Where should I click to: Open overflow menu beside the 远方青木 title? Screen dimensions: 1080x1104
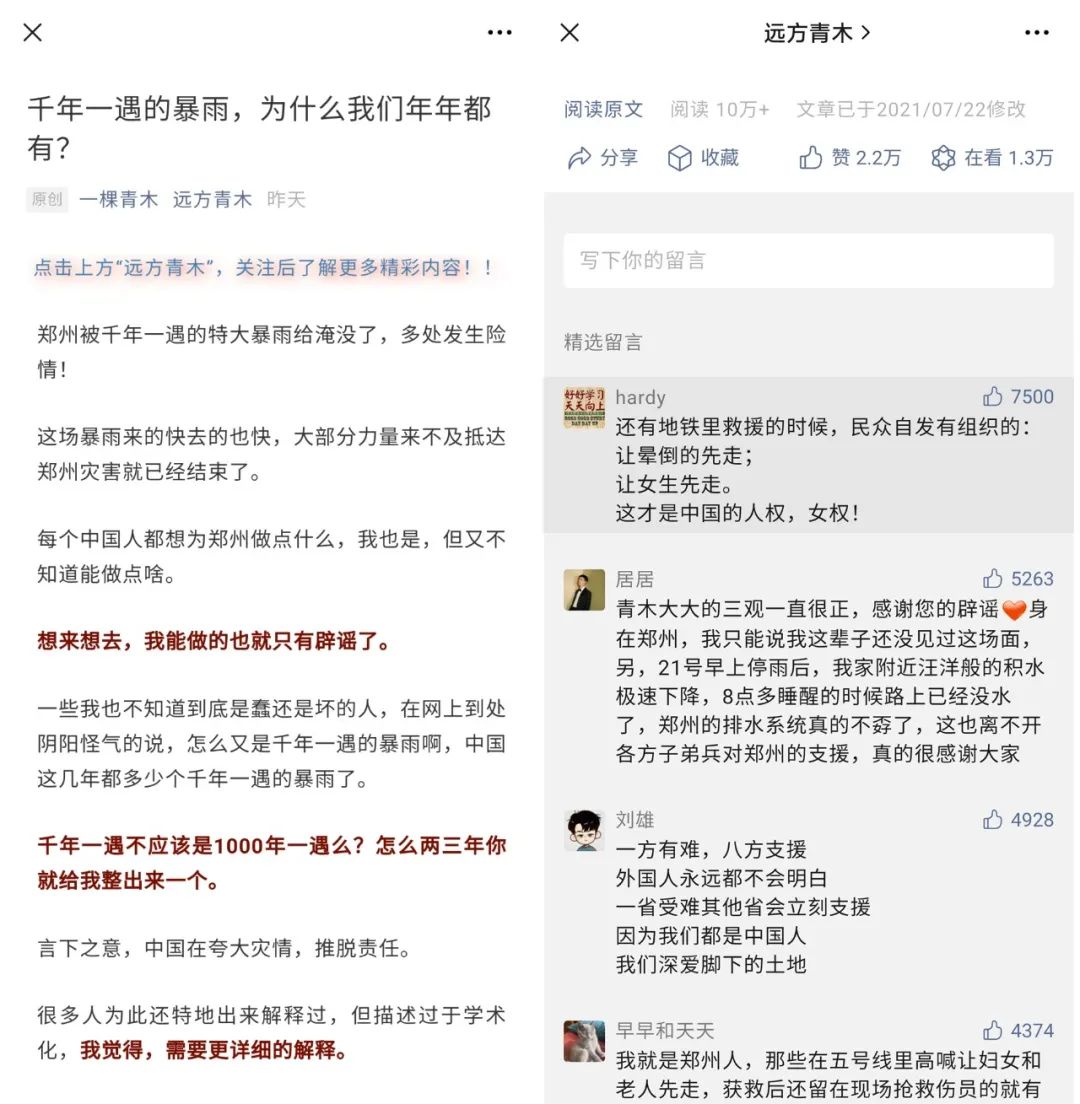coord(1037,33)
